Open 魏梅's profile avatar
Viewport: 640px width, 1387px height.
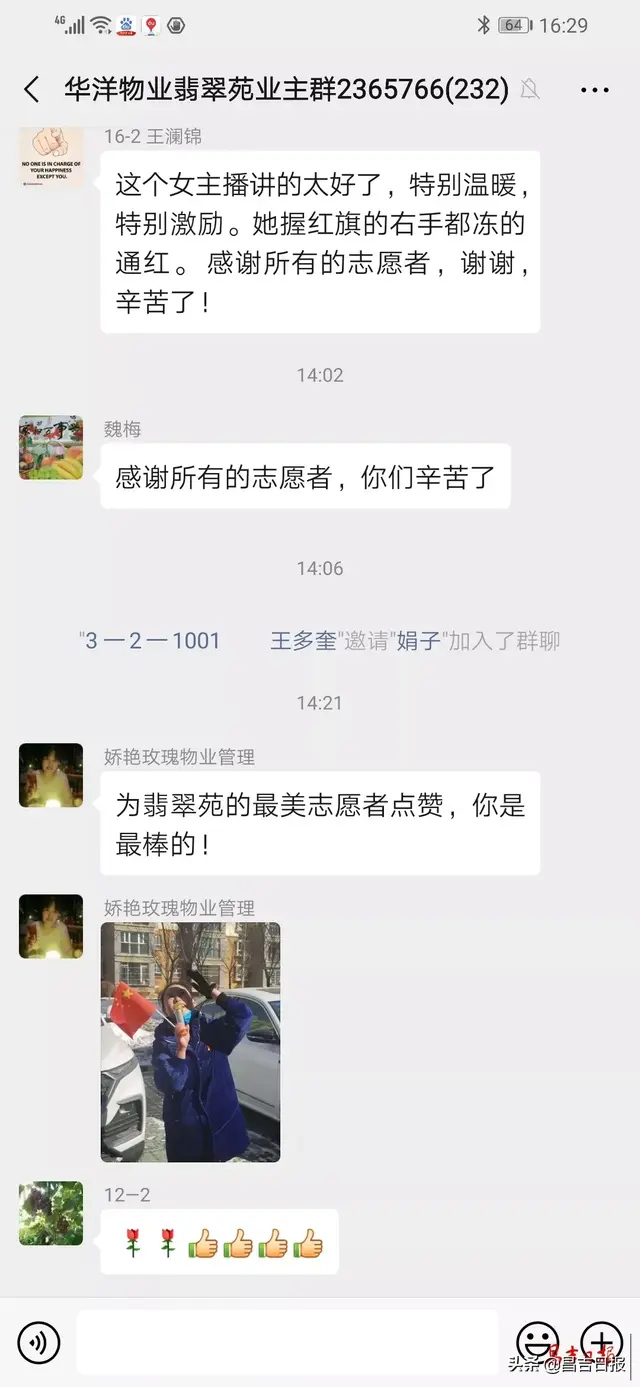[x=50, y=447]
